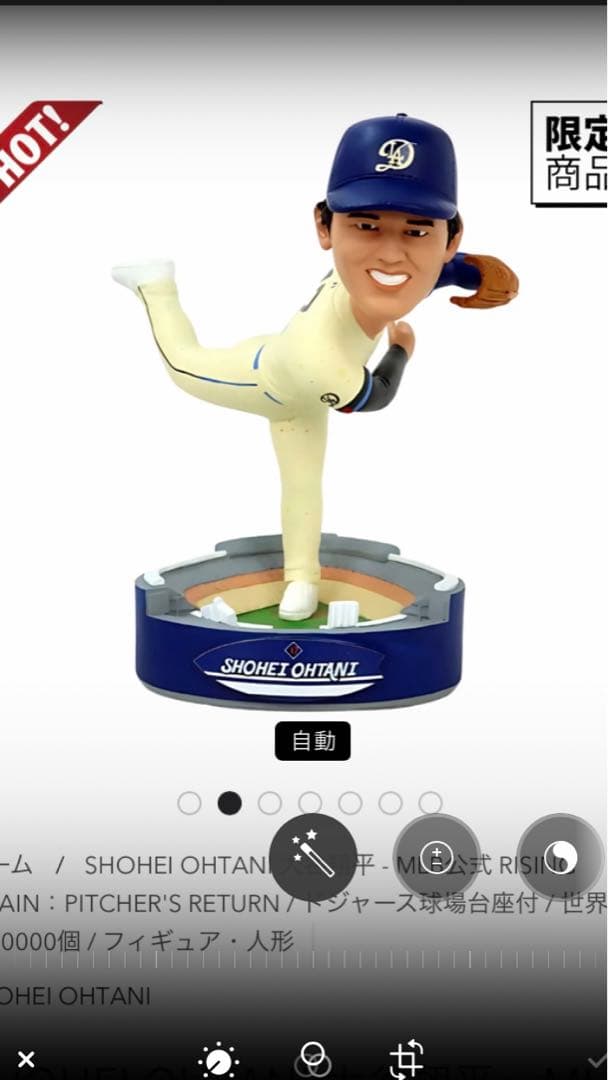
Task: Select the exposure adjustment dial
Action: point(437,856)
